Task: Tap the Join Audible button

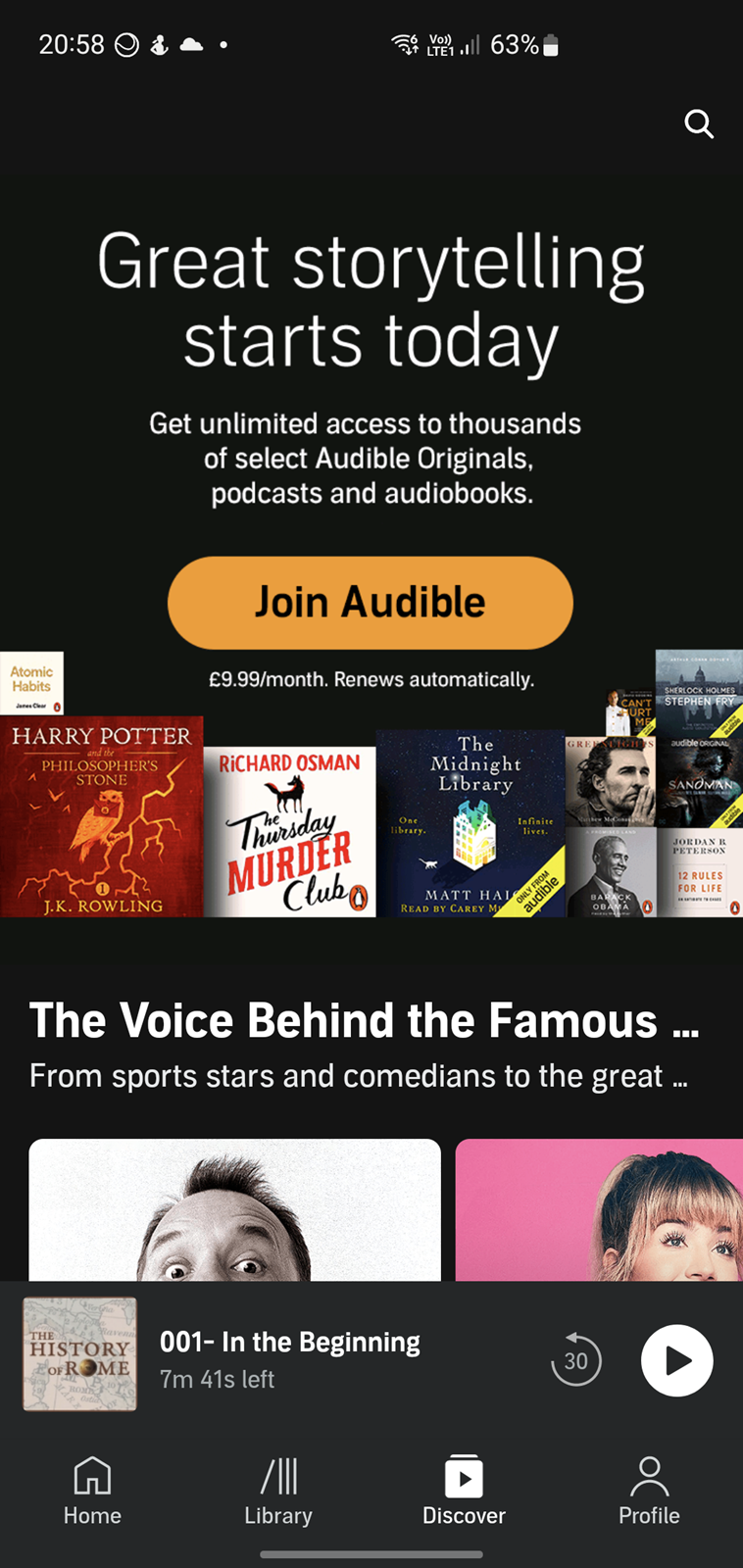Action: [371, 603]
